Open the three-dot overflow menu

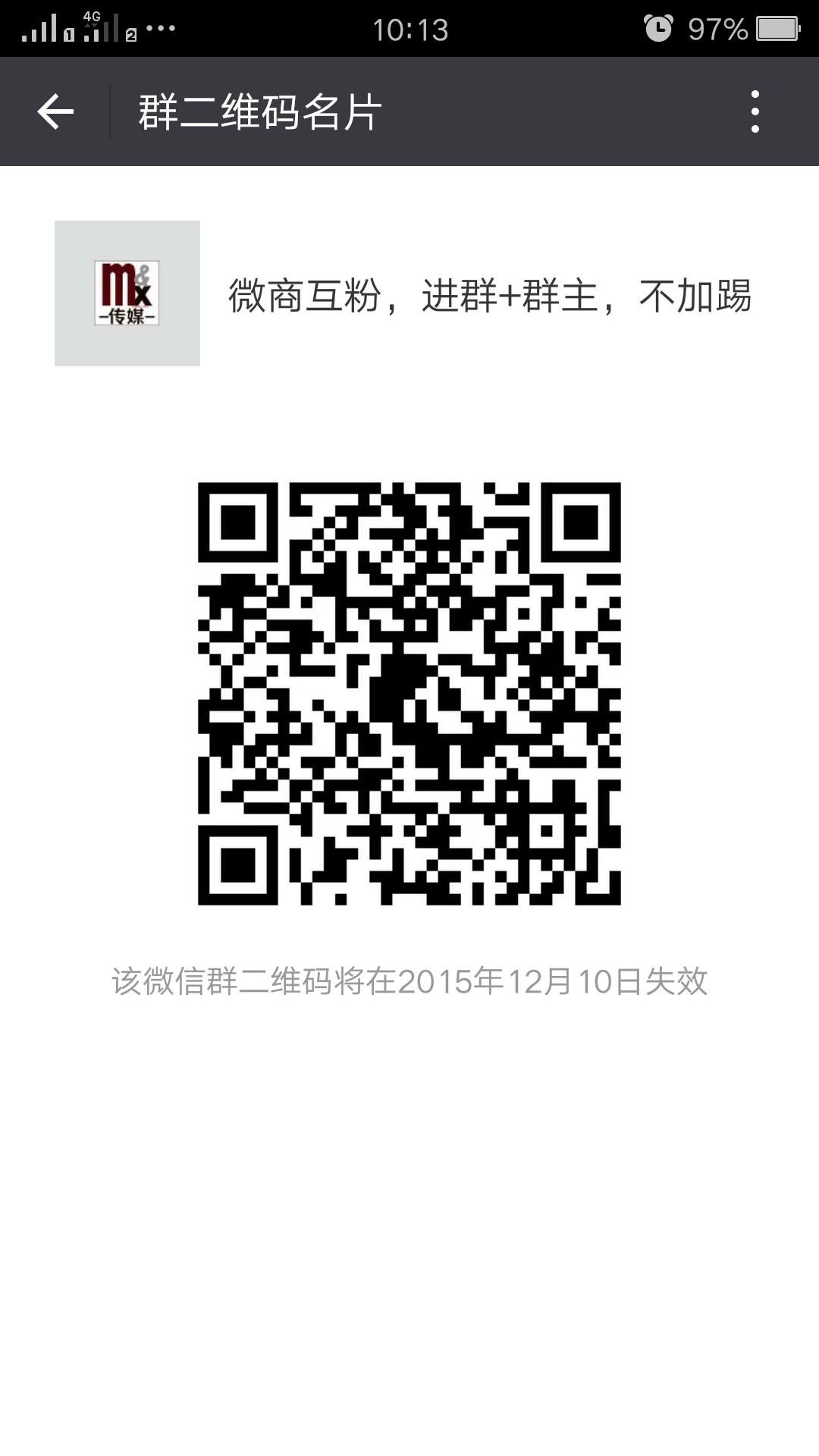pyautogui.click(x=755, y=111)
